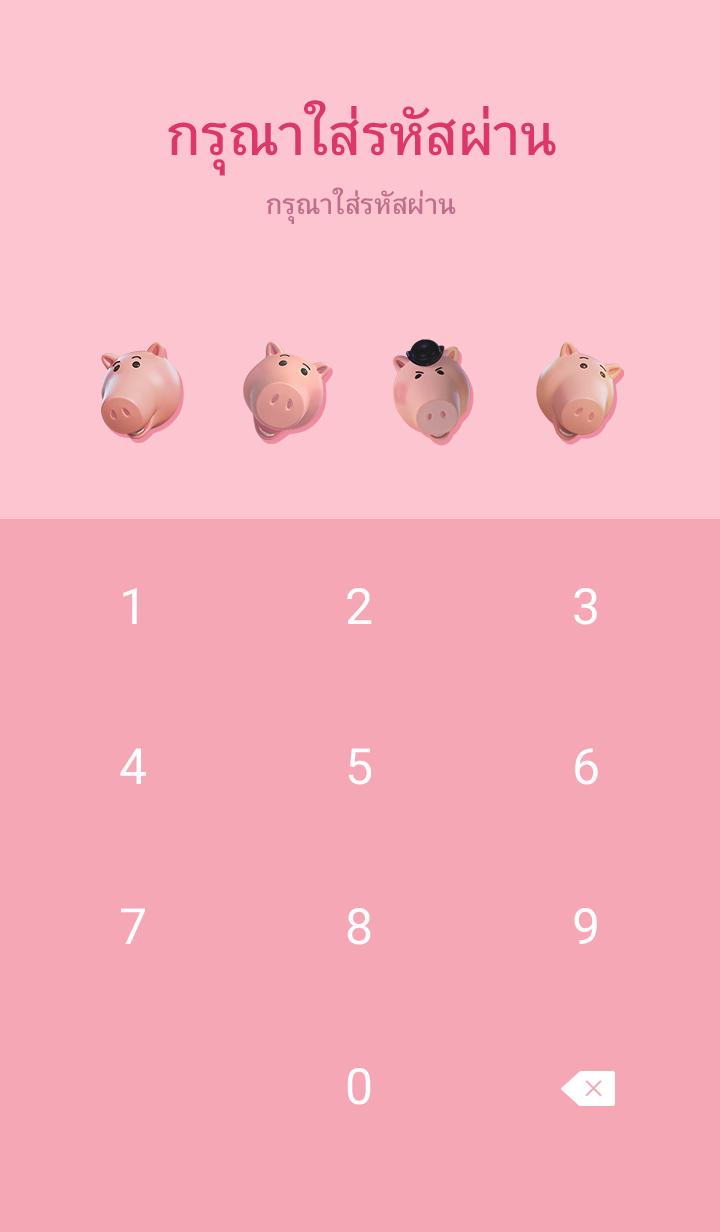Enter digit 5 on the keypad

pyautogui.click(x=359, y=767)
